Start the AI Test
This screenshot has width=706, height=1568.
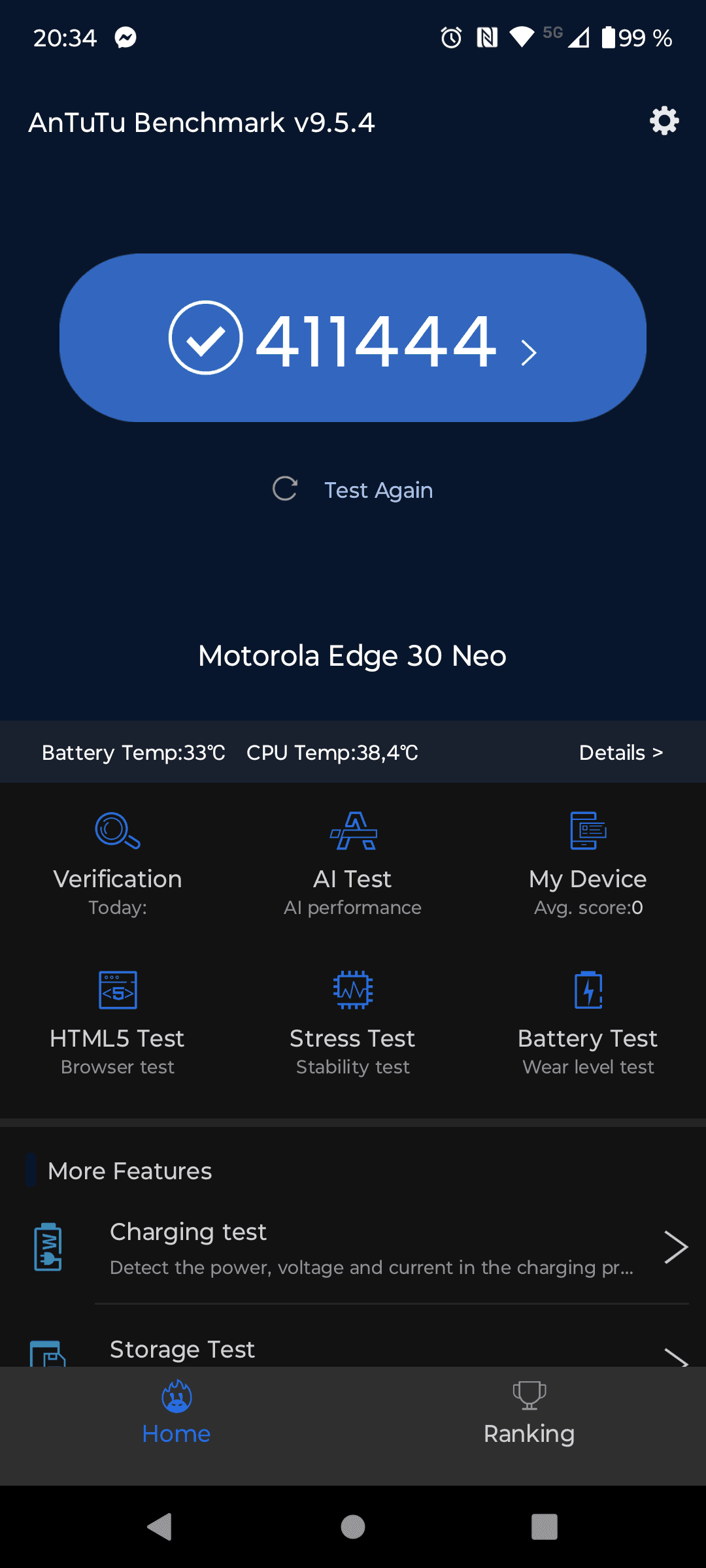(353, 862)
